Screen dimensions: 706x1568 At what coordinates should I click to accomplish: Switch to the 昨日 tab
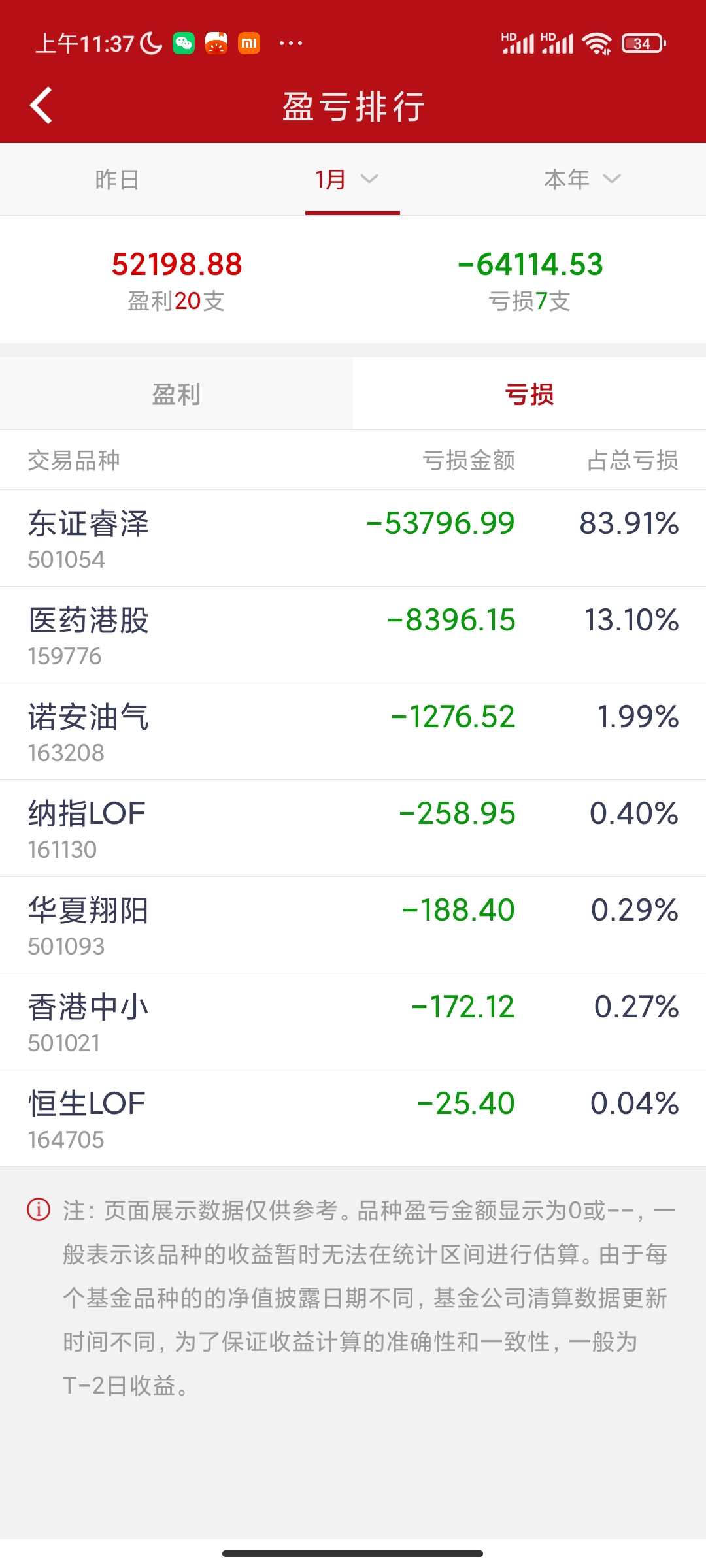[x=117, y=180]
